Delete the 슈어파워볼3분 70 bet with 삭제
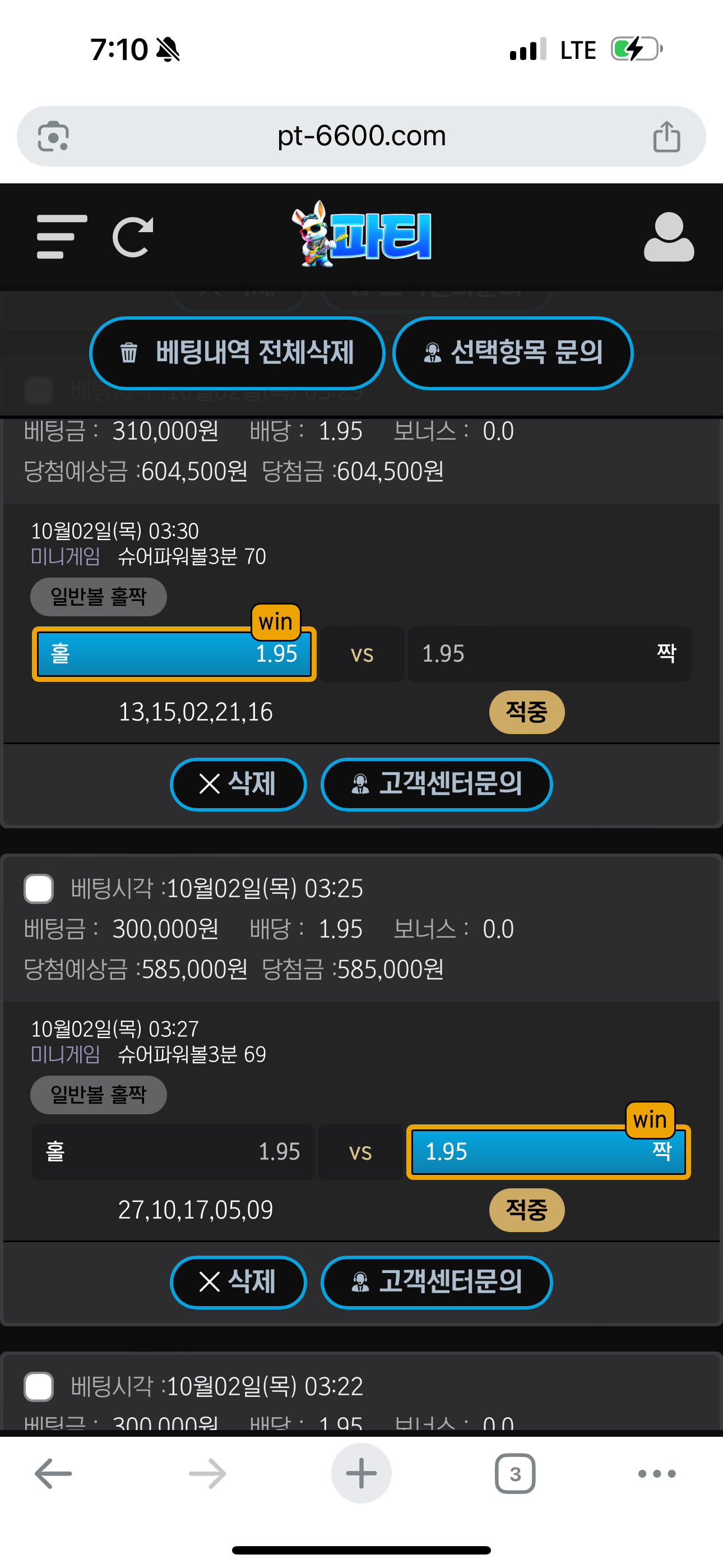The image size is (723, 1568). coord(238,784)
